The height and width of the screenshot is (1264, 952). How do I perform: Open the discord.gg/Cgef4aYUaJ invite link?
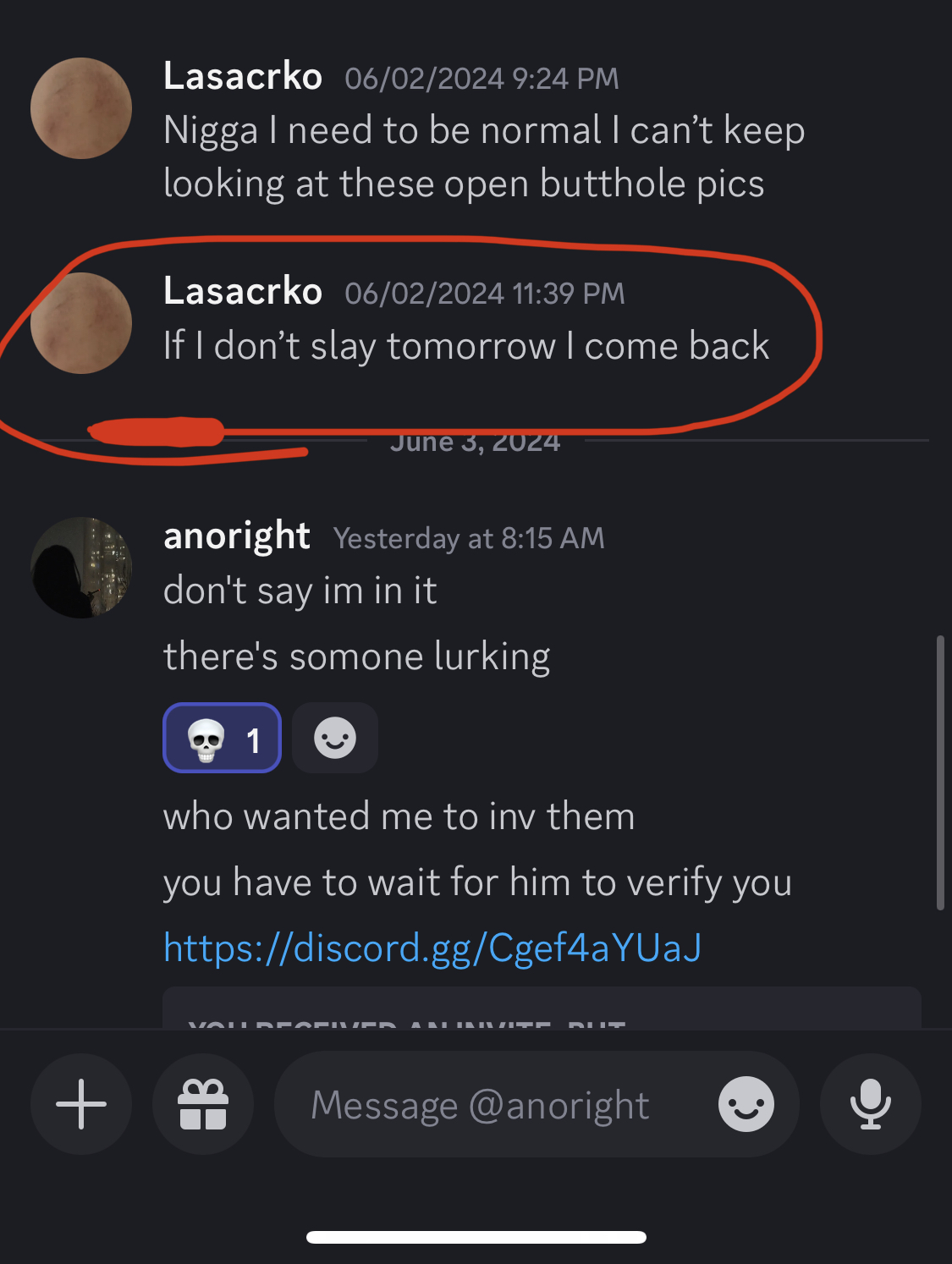(x=432, y=948)
